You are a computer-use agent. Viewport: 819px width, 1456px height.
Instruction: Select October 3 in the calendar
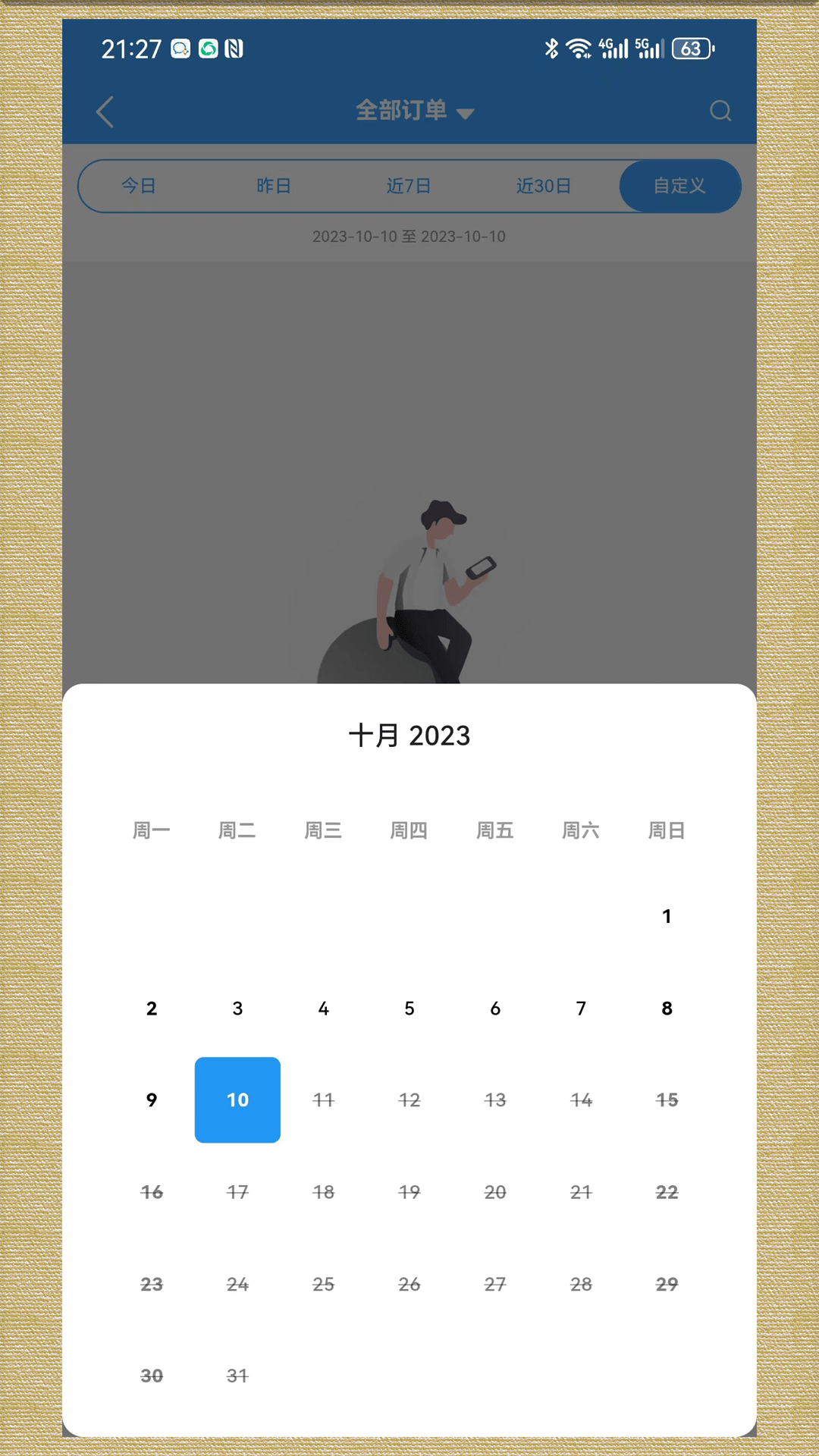(237, 1008)
